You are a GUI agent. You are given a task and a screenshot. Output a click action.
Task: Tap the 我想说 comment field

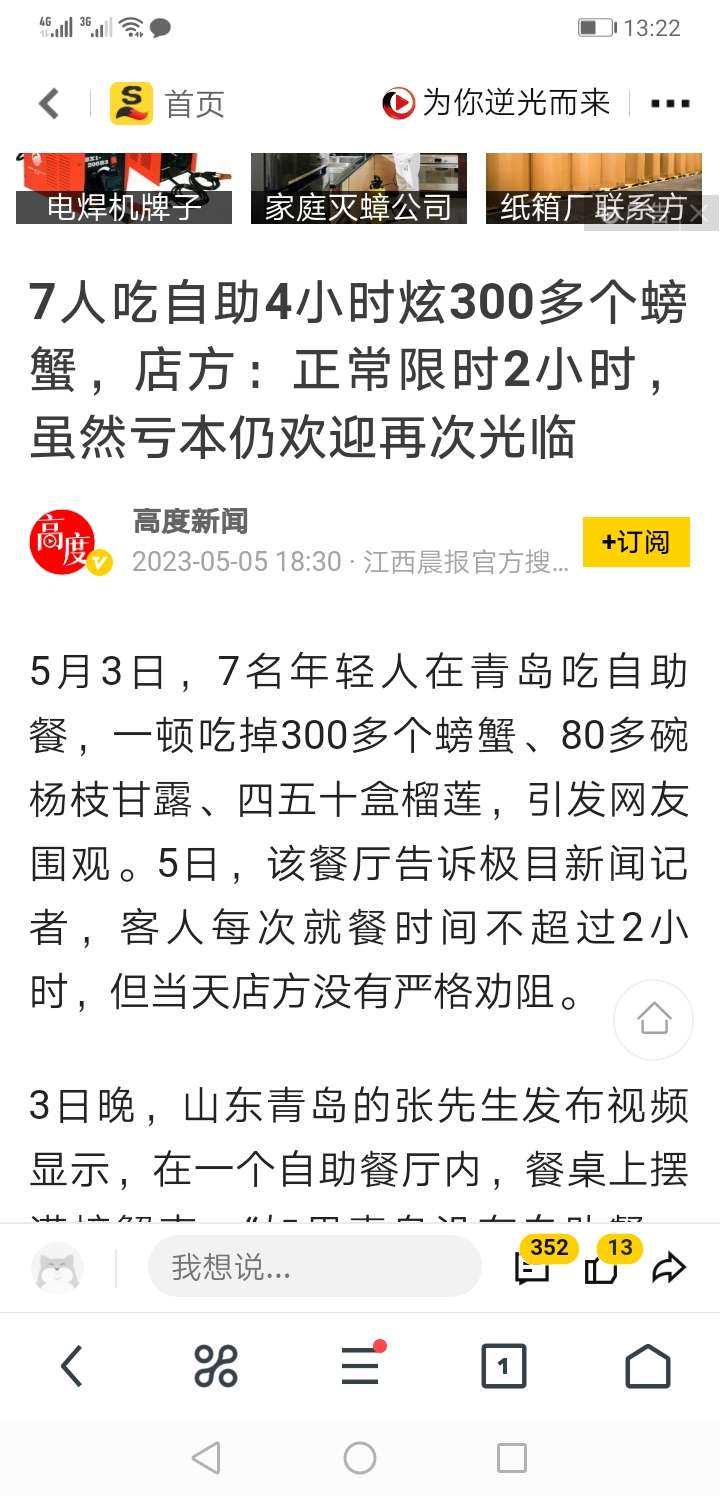pos(314,1267)
